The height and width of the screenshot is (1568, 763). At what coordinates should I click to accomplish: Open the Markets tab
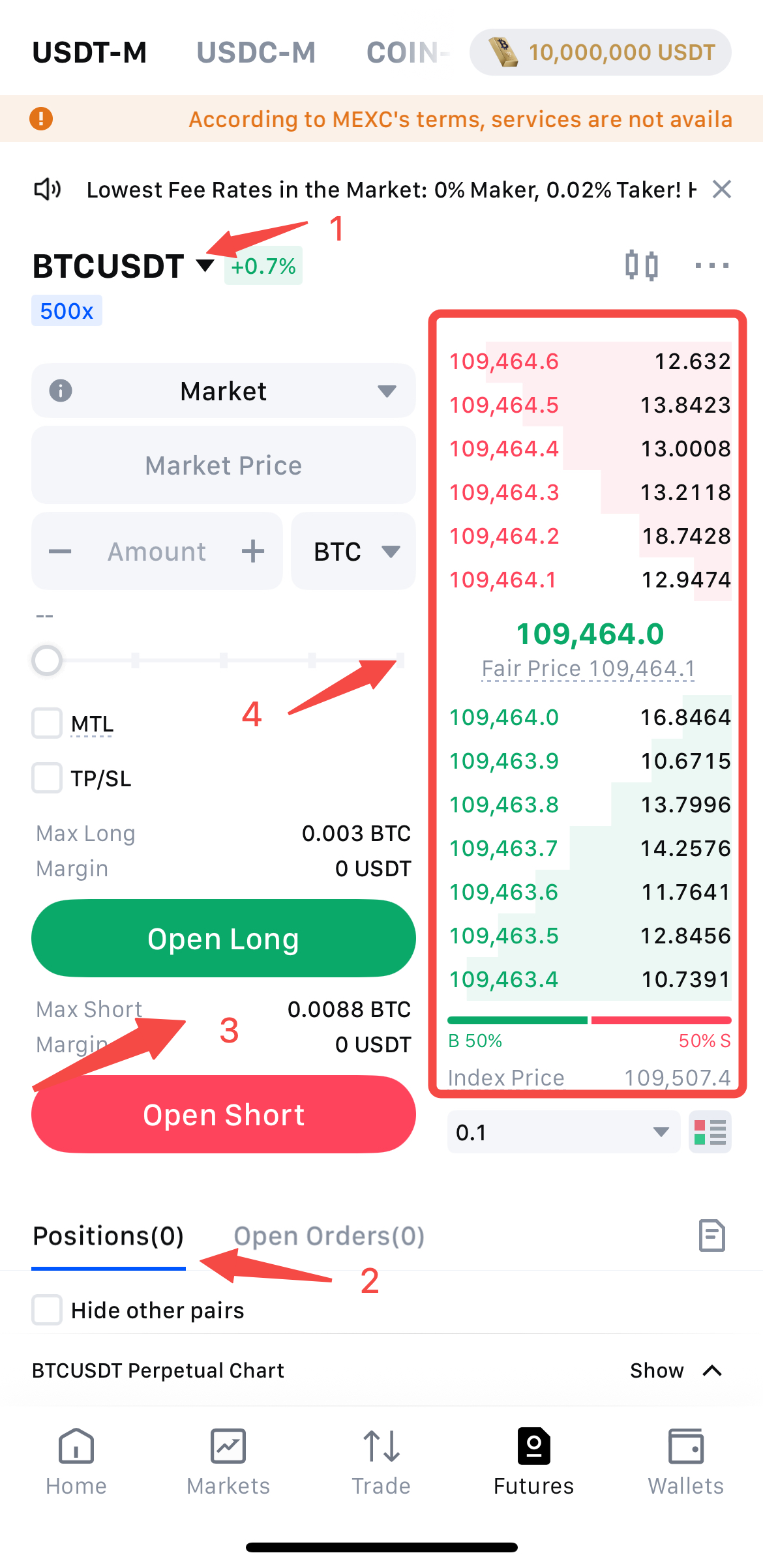click(x=228, y=1462)
